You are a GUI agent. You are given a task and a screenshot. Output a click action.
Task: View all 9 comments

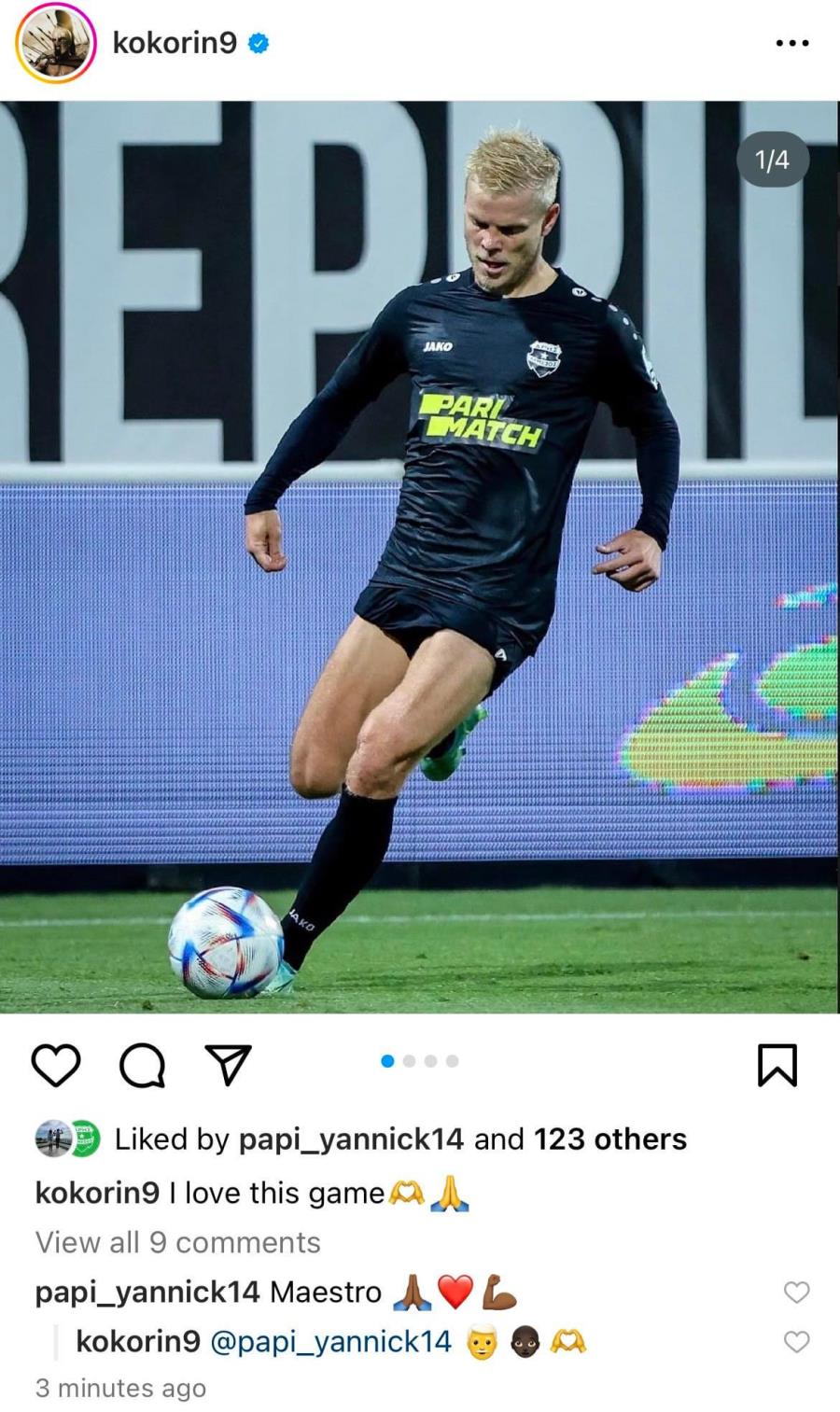click(177, 1243)
